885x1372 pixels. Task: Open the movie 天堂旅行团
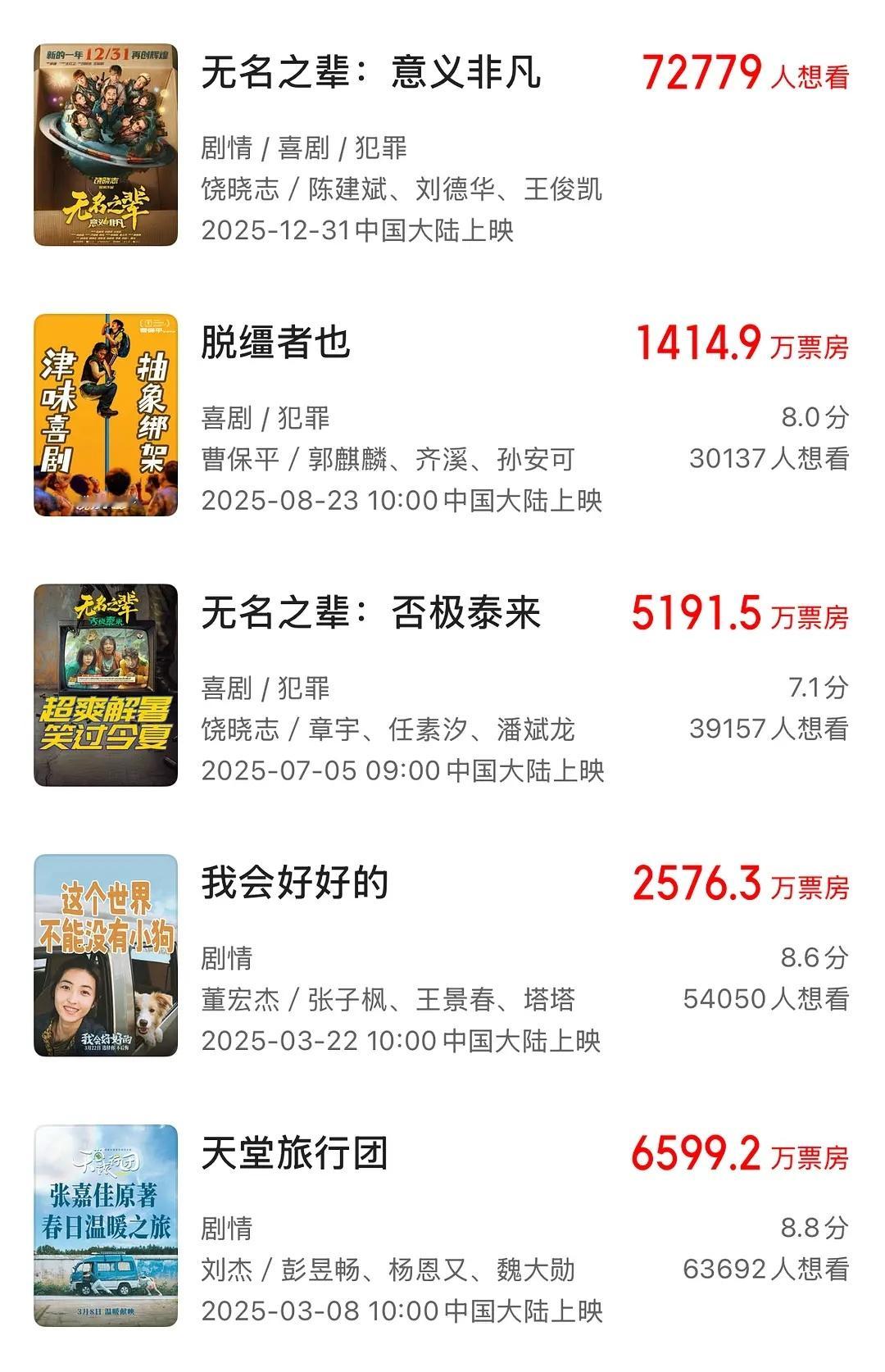tap(294, 1154)
